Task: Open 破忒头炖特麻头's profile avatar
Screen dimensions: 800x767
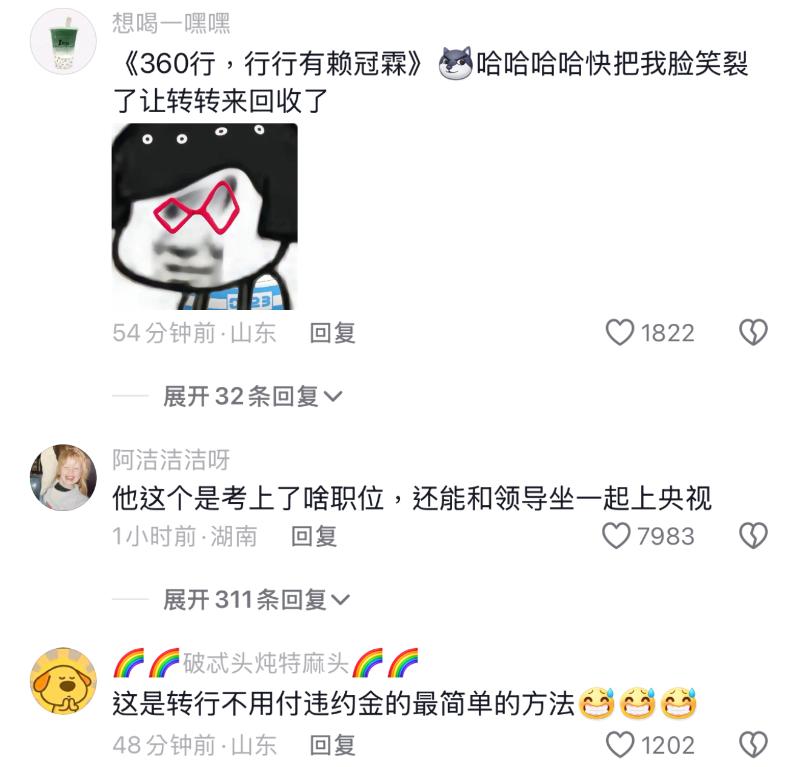Action: 64,680
